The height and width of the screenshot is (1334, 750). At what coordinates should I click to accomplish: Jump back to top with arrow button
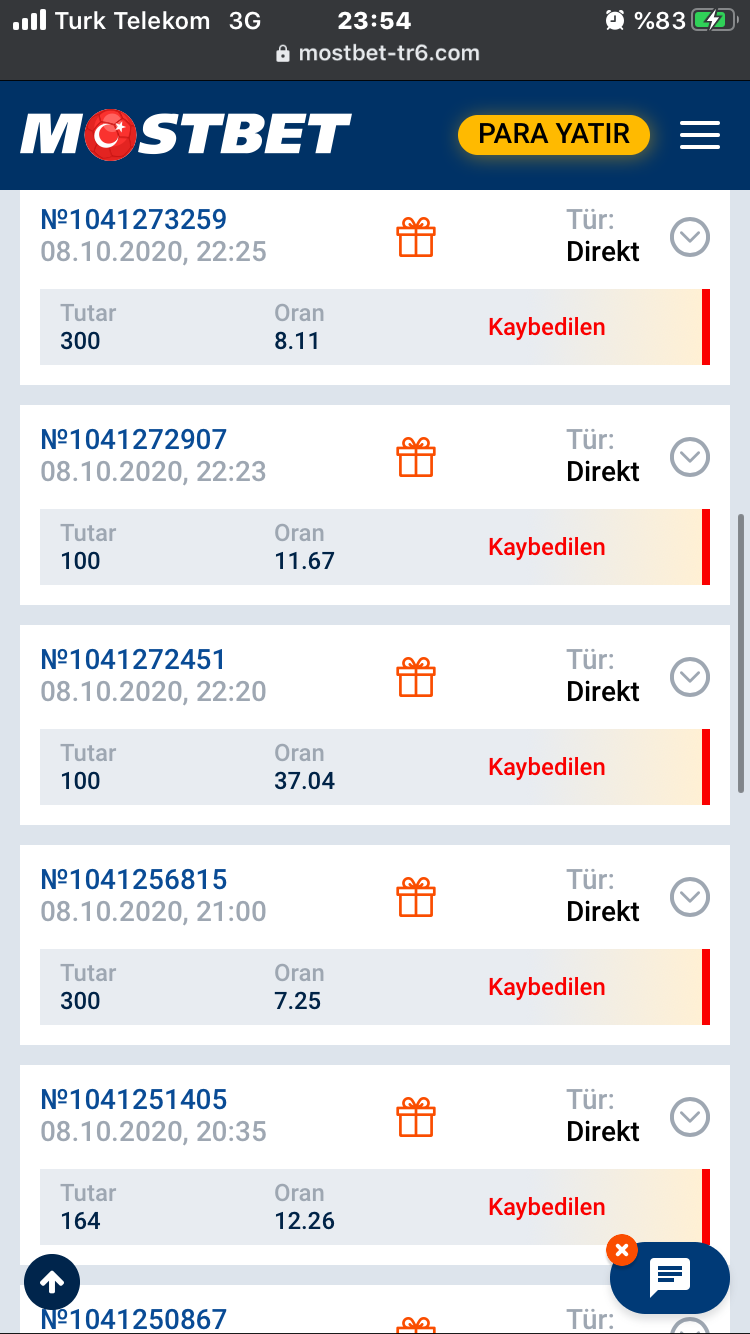point(52,1282)
